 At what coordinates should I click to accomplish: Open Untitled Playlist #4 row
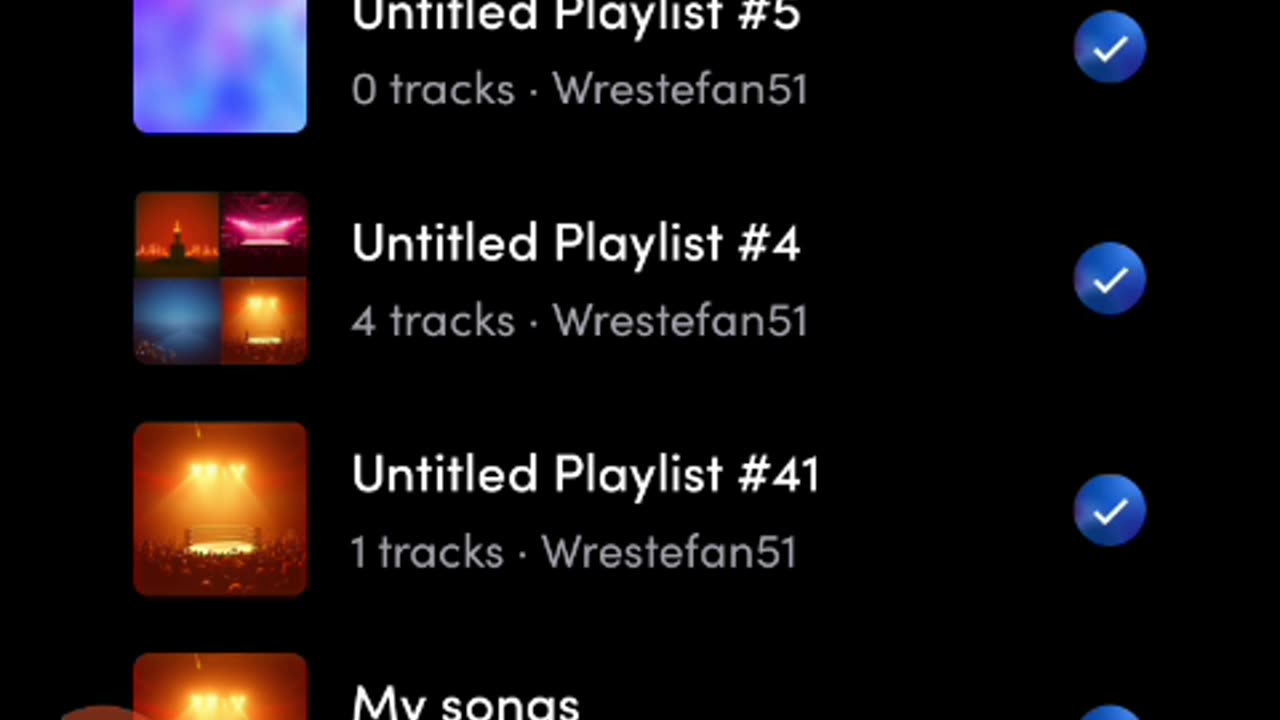point(576,279)
